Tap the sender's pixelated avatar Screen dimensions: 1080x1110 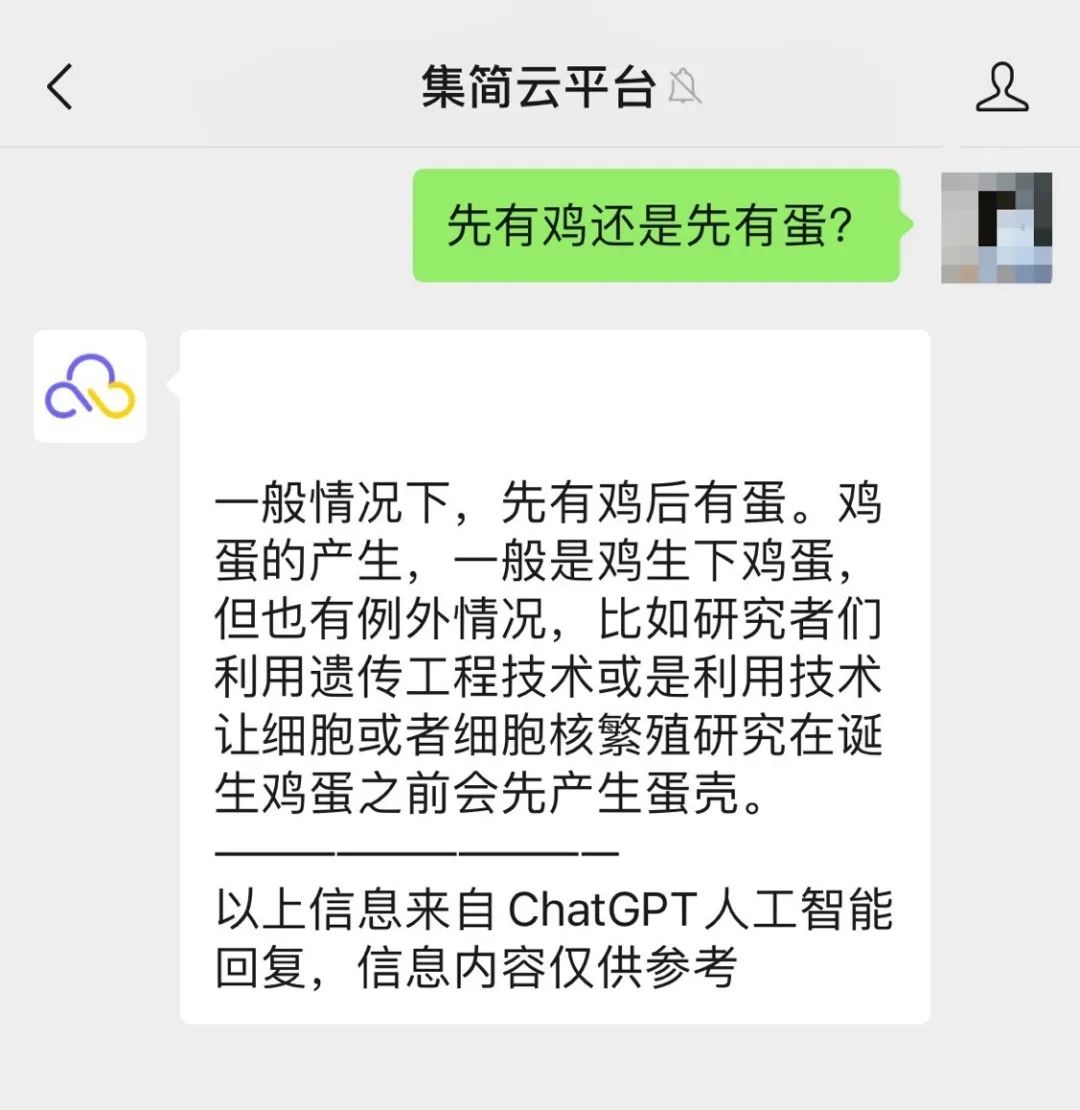point(996,227)
